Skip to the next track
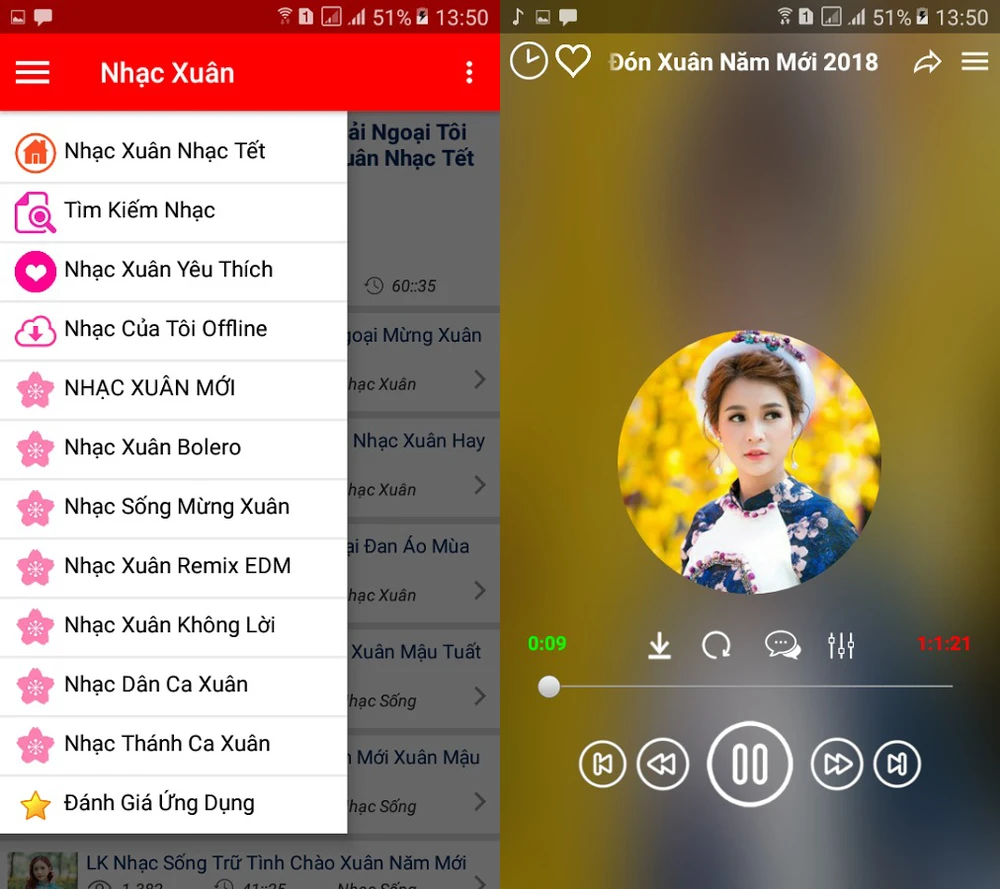1000x889 pixels. (897, 764)
